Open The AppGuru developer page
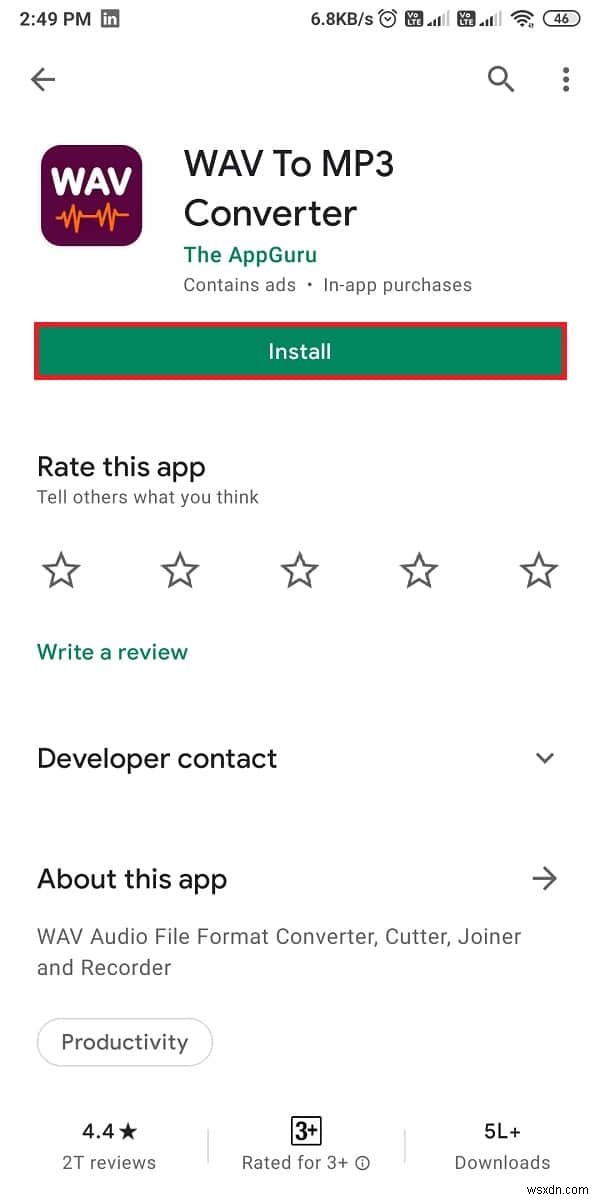Screen dimensions: 600x1200 (x=250, y=254)
